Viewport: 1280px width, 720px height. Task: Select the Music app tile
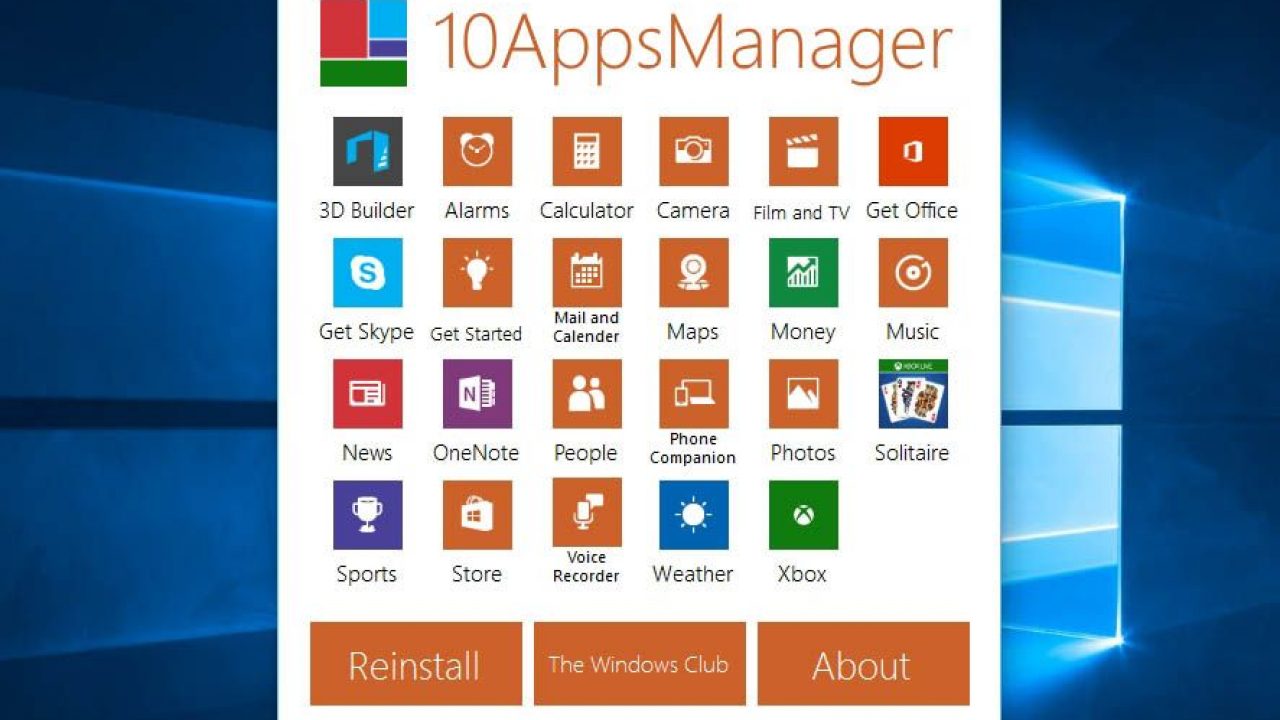coord(913,273)
